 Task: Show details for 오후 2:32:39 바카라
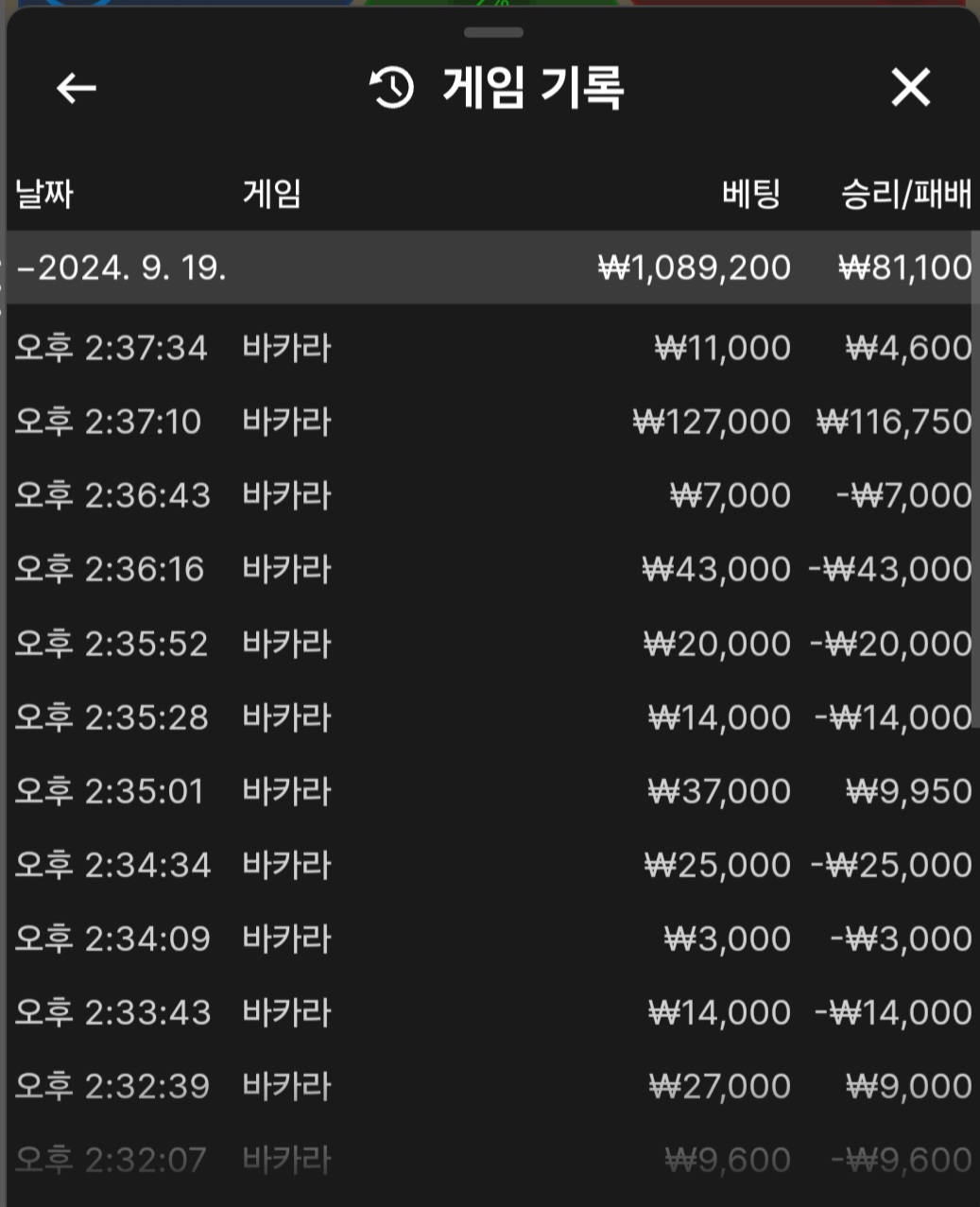point(491,1086)
